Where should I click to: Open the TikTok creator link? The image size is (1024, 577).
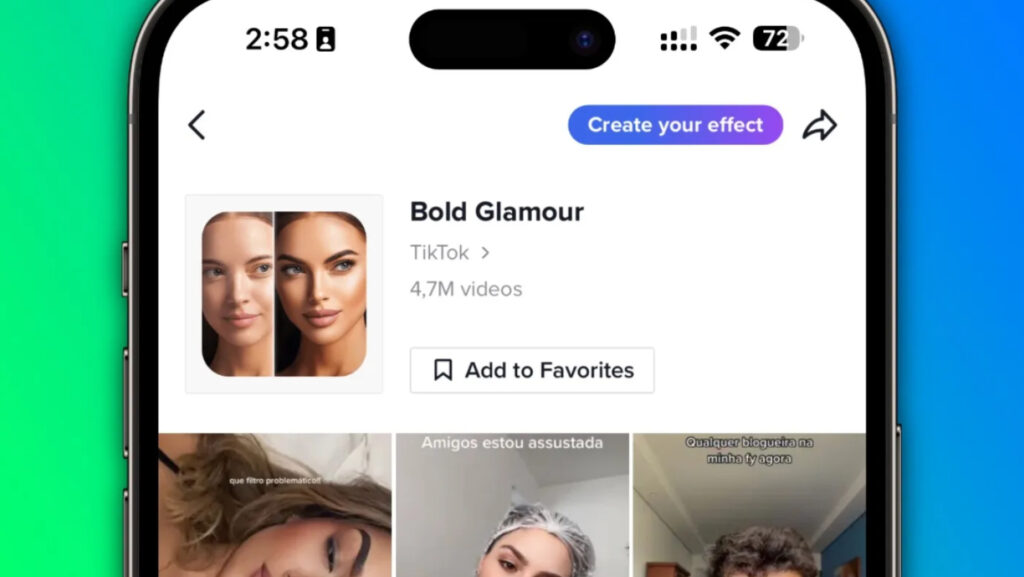450,253
